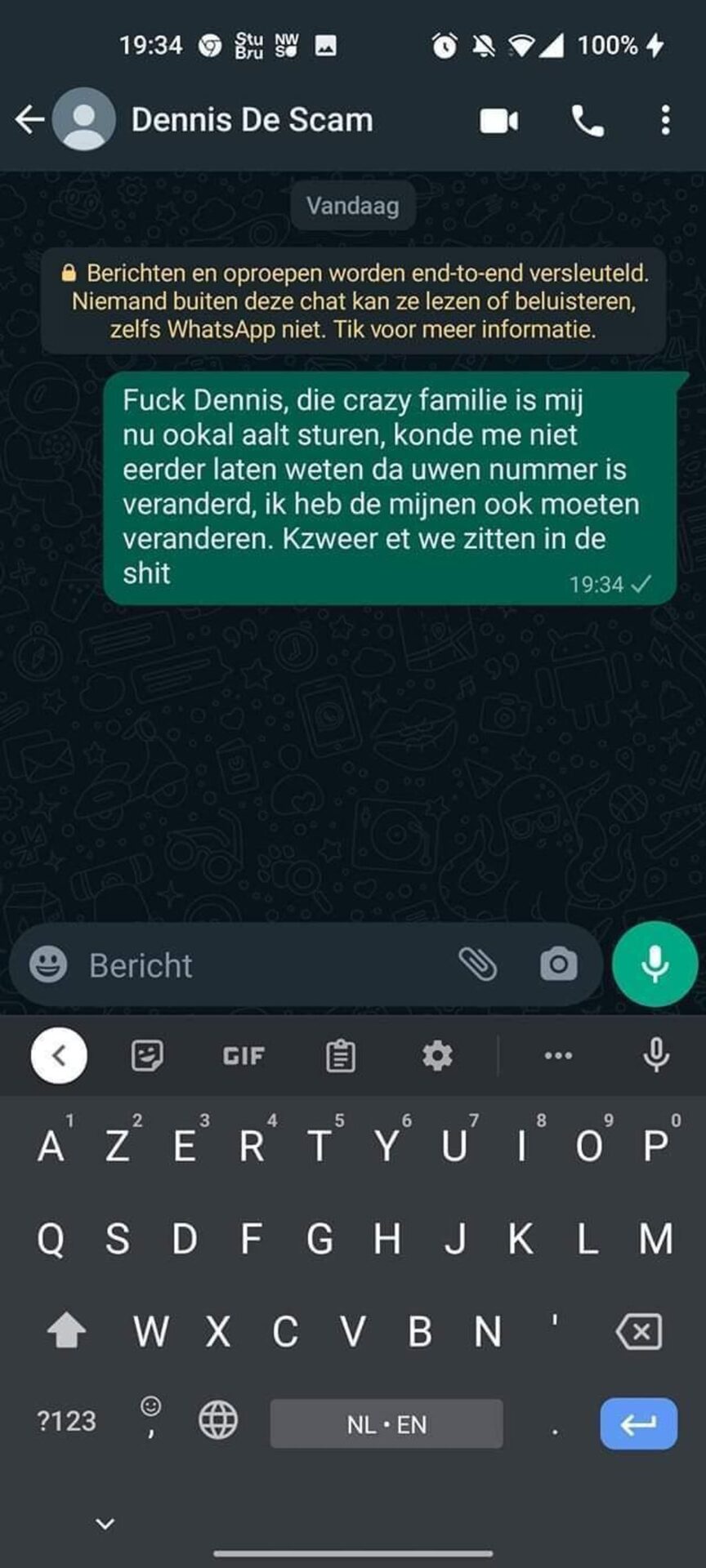Image resolution: width=706 pixels, height=1568 pixels.
Task: Collapse the keyboard toolbar with the arrow
Action: click(x=59, y=1055)
